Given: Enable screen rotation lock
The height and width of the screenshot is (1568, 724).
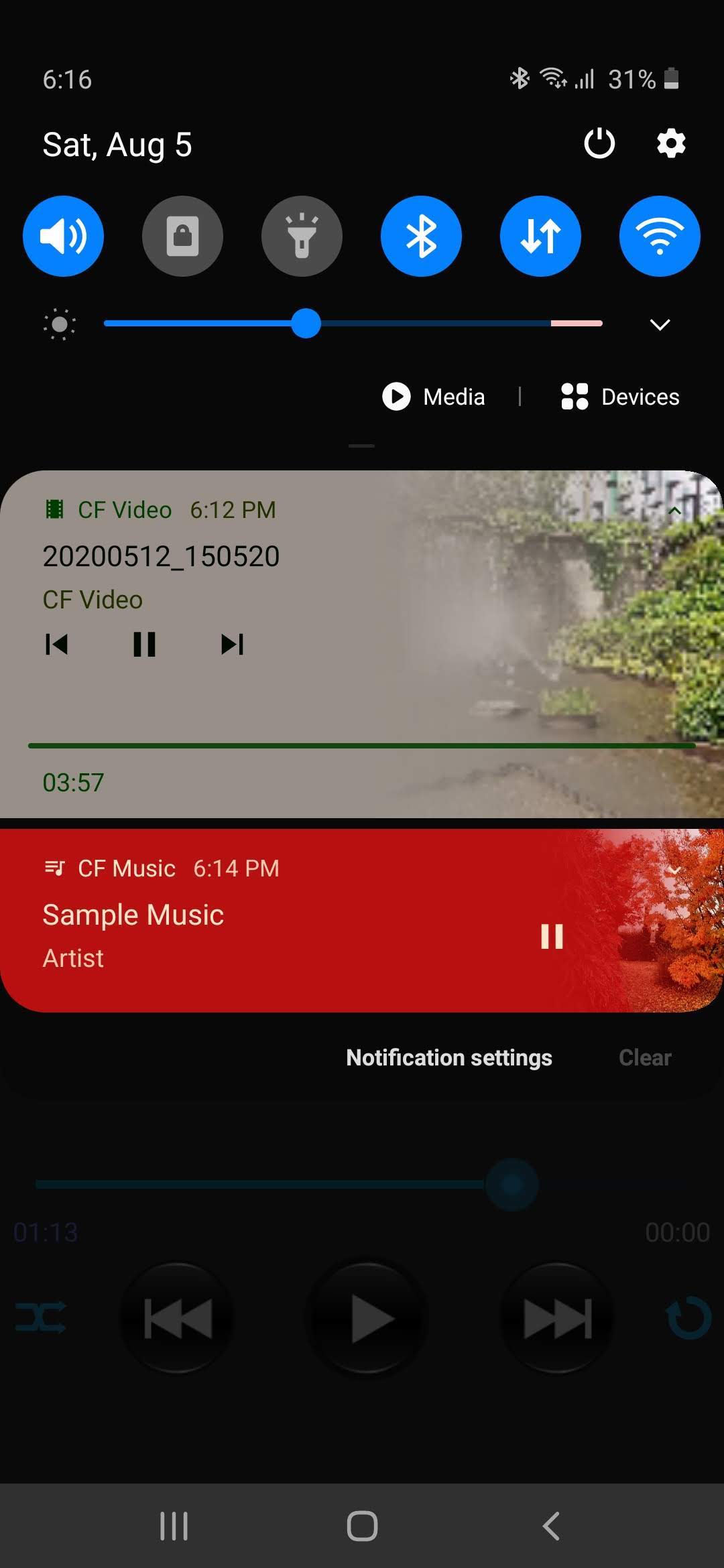Looking at the screenshot, I should tap(182, 236).
